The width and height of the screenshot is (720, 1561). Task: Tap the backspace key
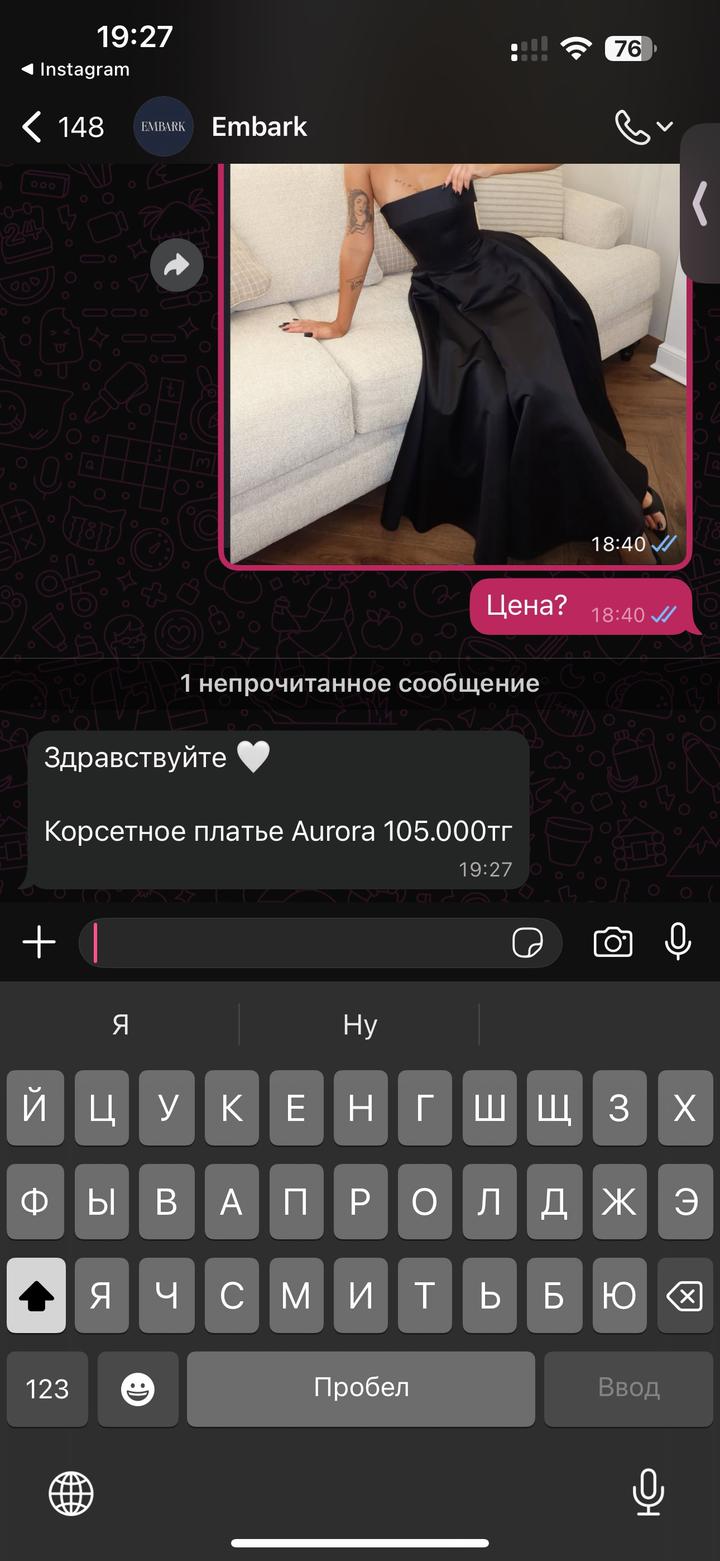684,1297
